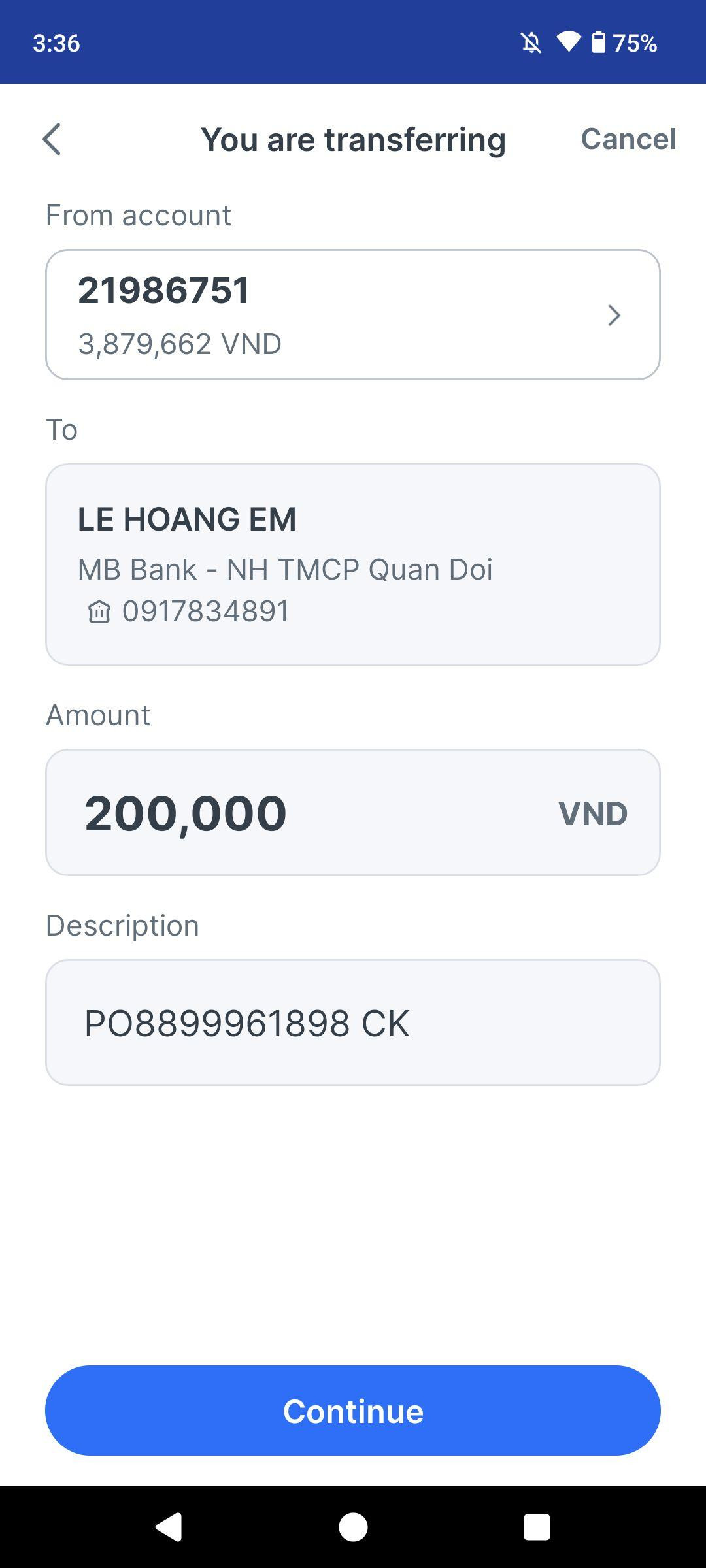Screen dimensions: 706x1568
Task: Tap the 200,000 VND amount field
Action: [352, 812]
